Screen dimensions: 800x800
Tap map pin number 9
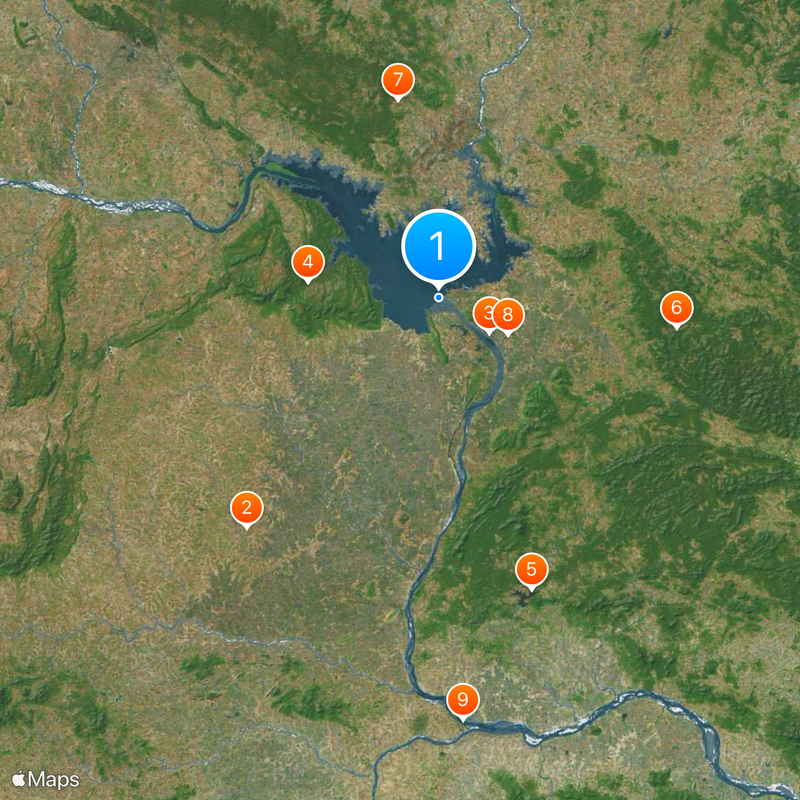[462, 700]
